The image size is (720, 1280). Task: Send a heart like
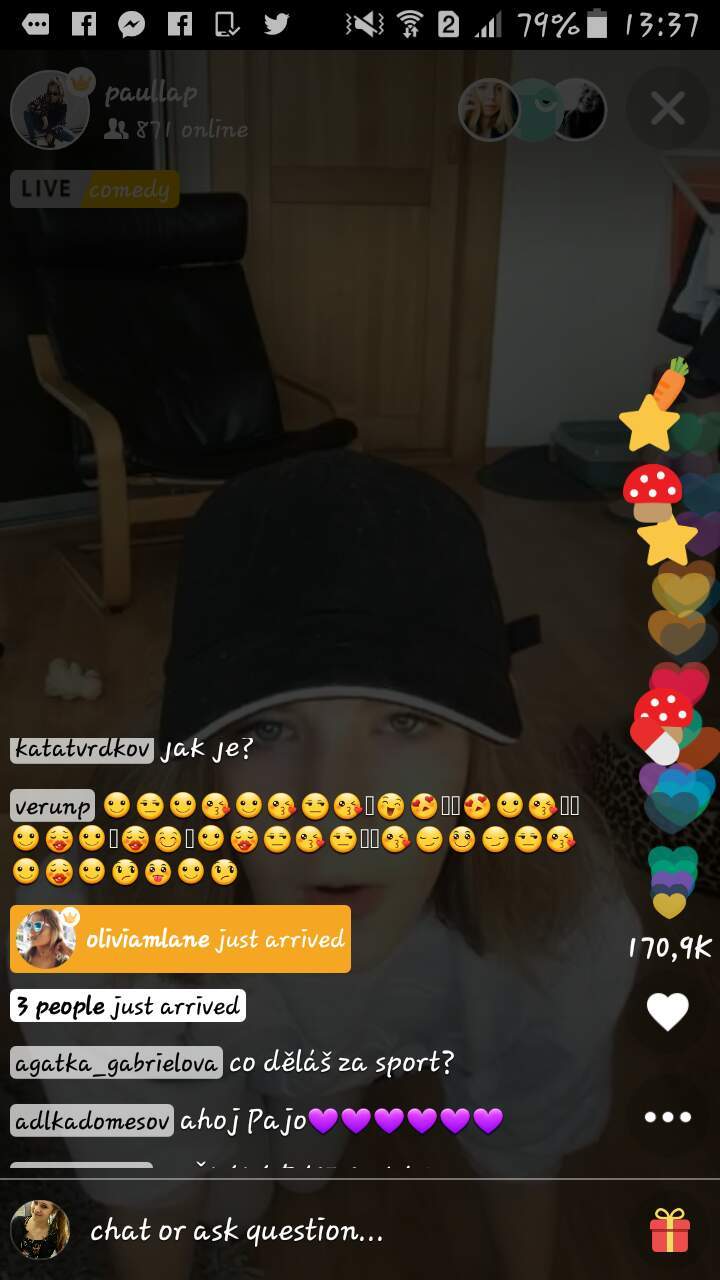tap(667, 1012)
